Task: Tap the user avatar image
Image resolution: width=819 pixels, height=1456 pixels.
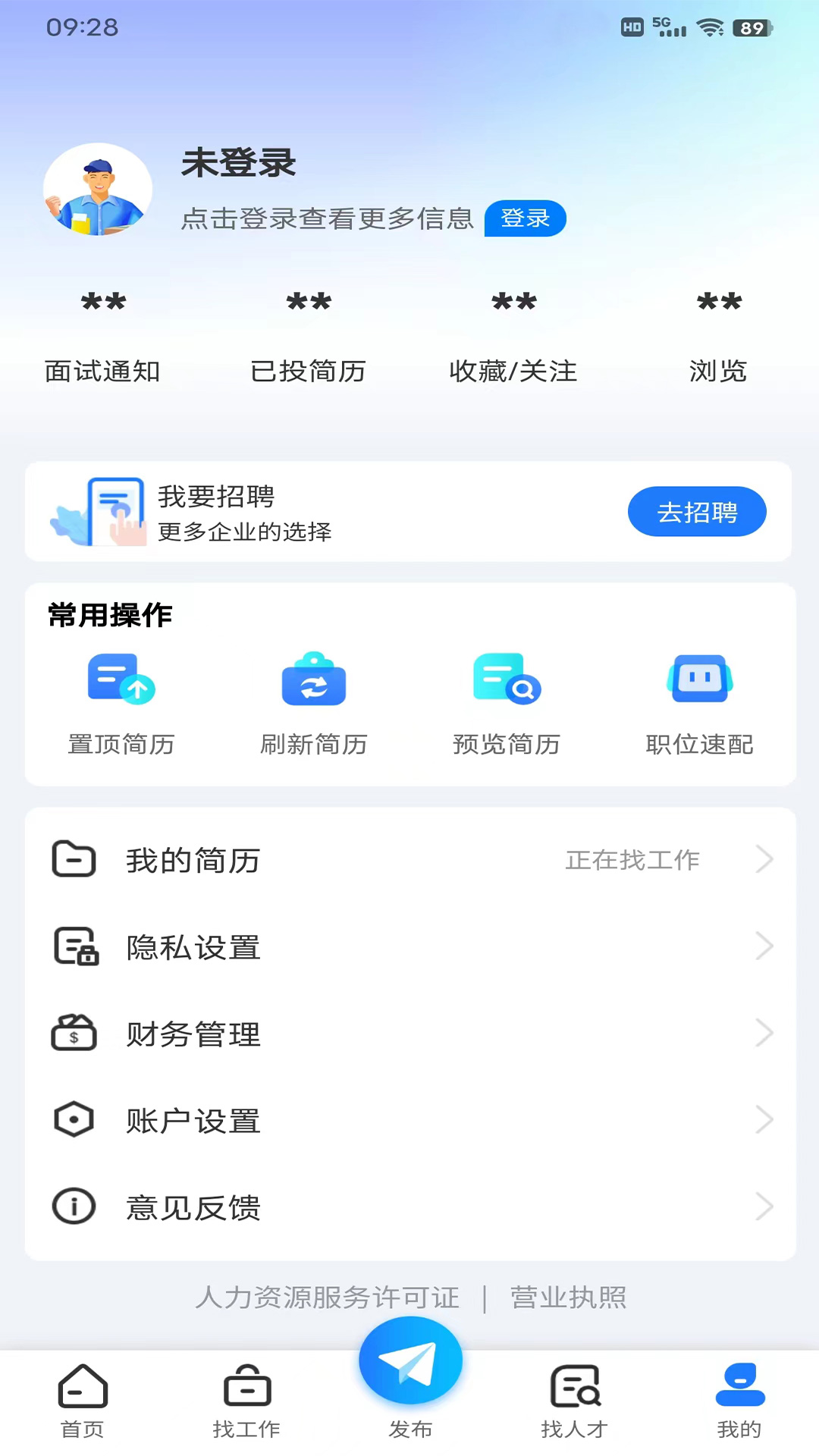Action: click(96, 190)
